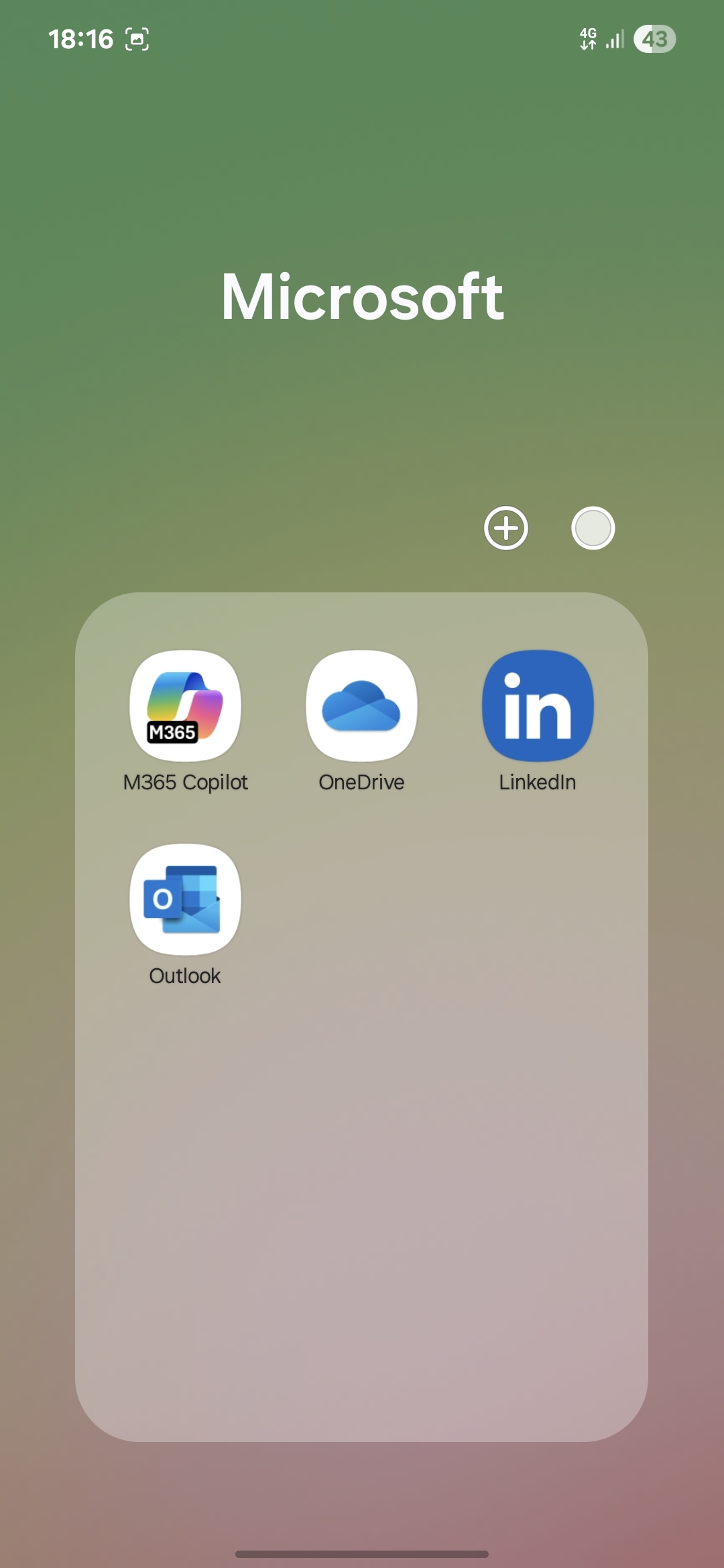This screenshot has height=1568, width=724.
Task: Edit the Microsoft folder name
Action: pos(362,297)
